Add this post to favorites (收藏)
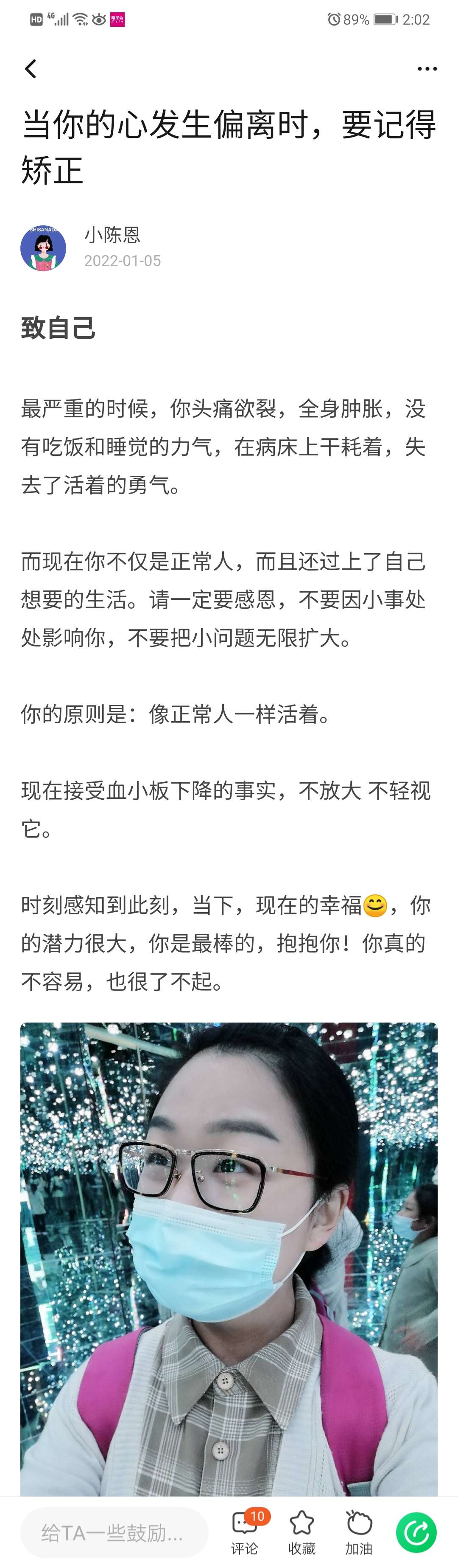This screenshot has height=1568, width=458. [x=302, y=1531]
